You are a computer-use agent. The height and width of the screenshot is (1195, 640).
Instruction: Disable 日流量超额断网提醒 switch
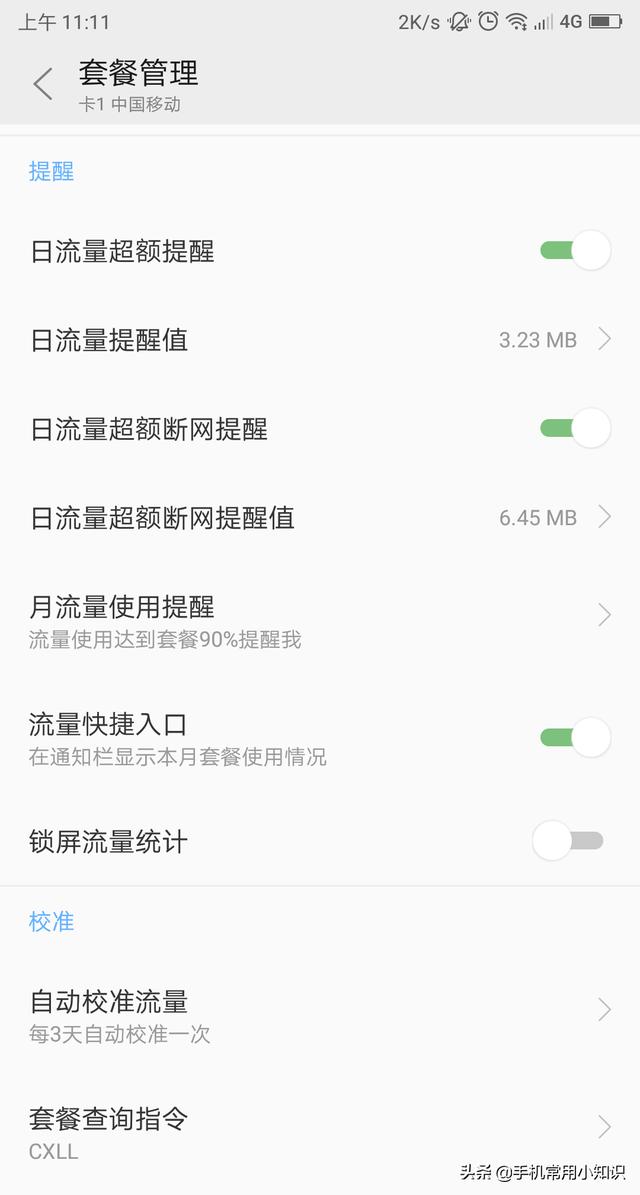click(x=575, y=429)
